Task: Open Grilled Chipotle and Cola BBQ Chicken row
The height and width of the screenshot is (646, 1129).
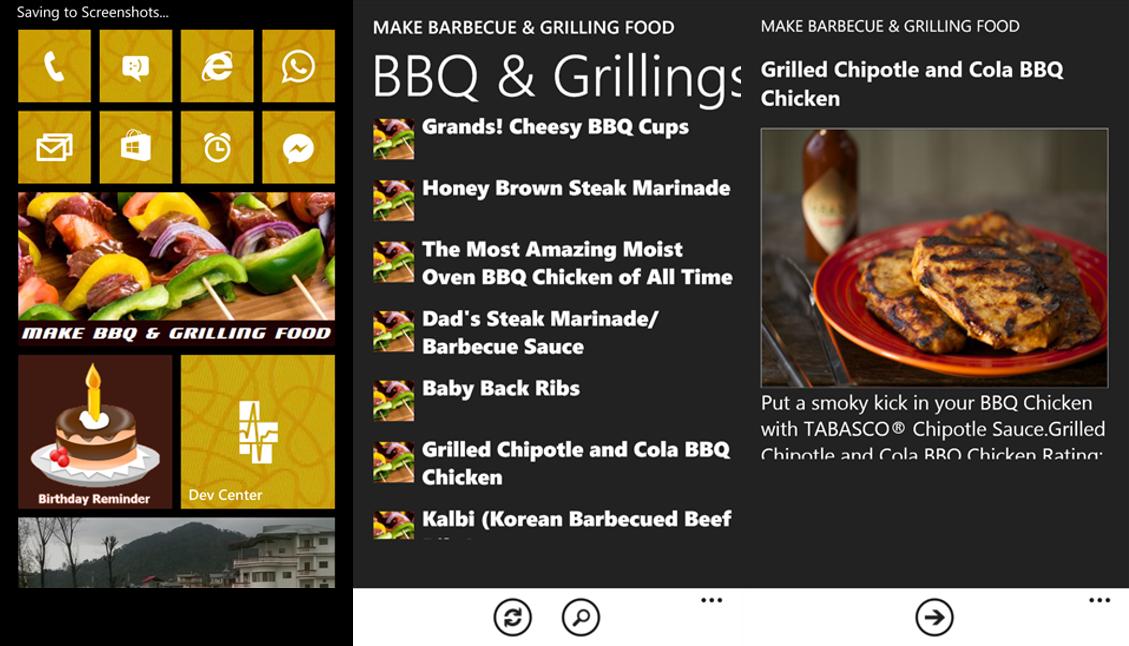Action: pos(575,463)
